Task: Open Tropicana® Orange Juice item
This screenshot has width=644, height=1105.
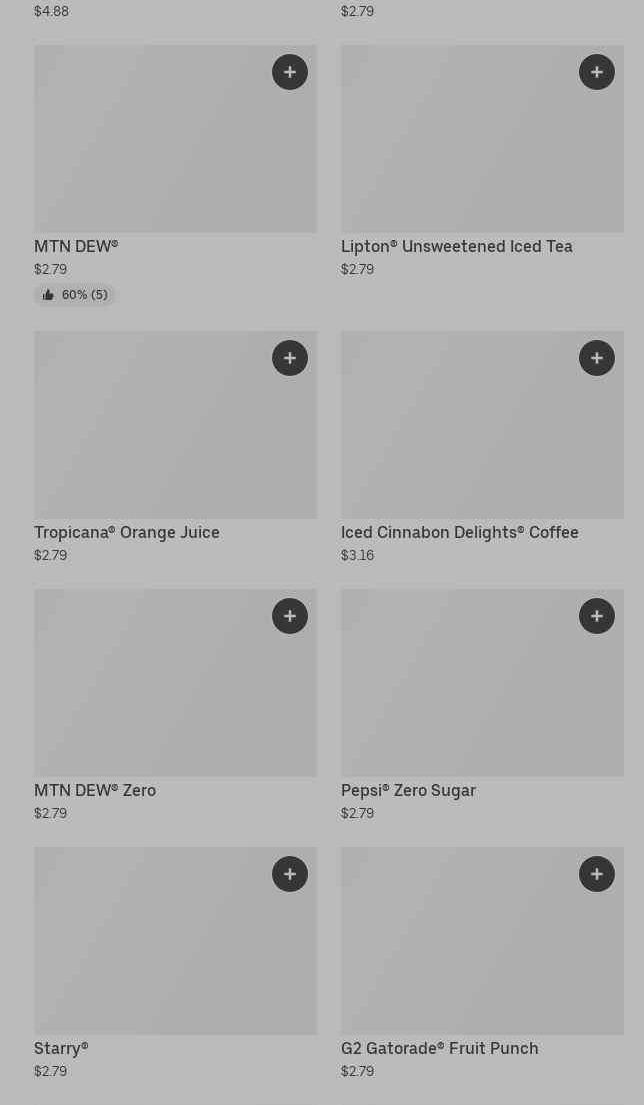Action: [150, 435]
